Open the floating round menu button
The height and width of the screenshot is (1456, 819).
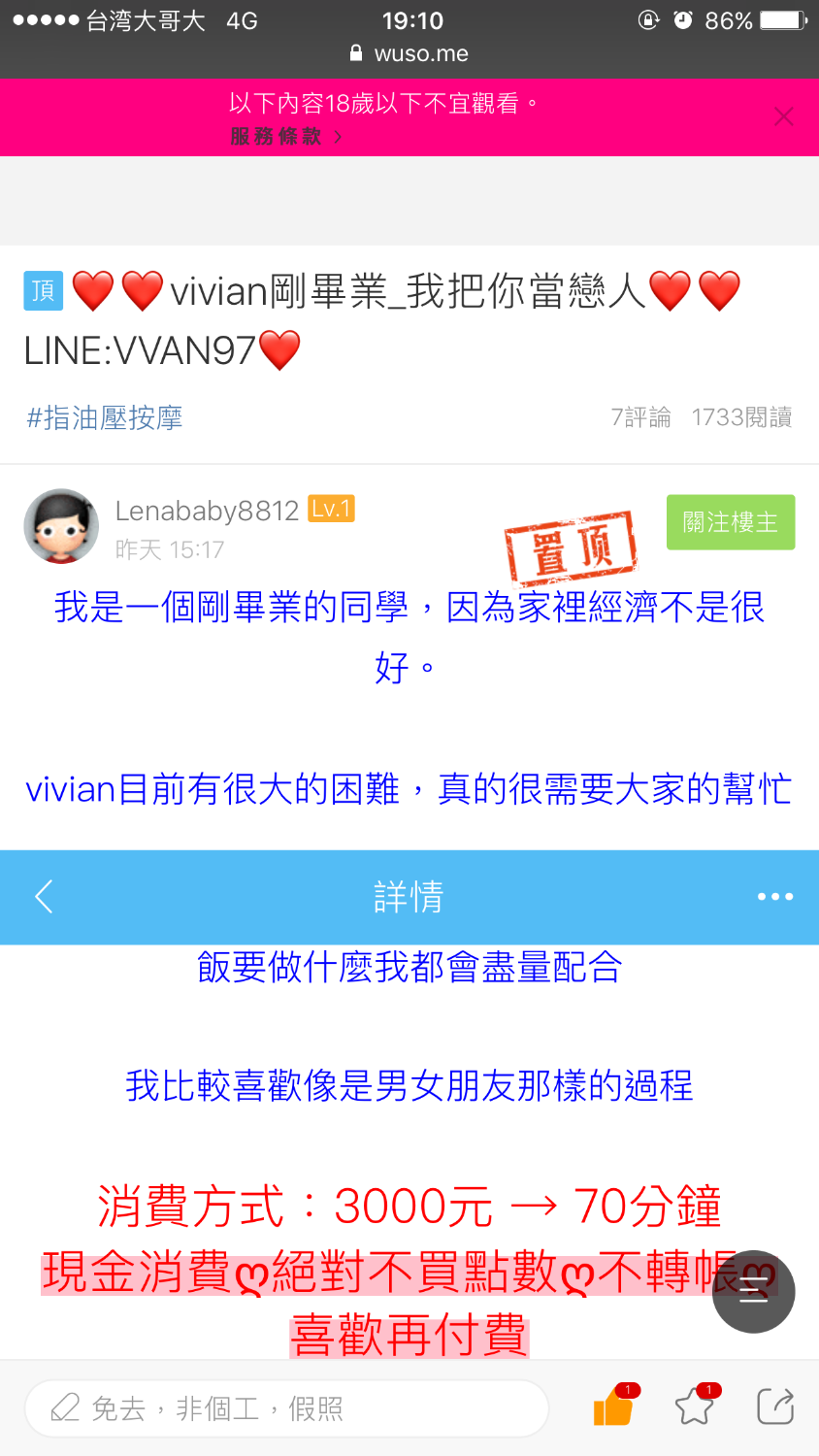tap(753, 1291)
